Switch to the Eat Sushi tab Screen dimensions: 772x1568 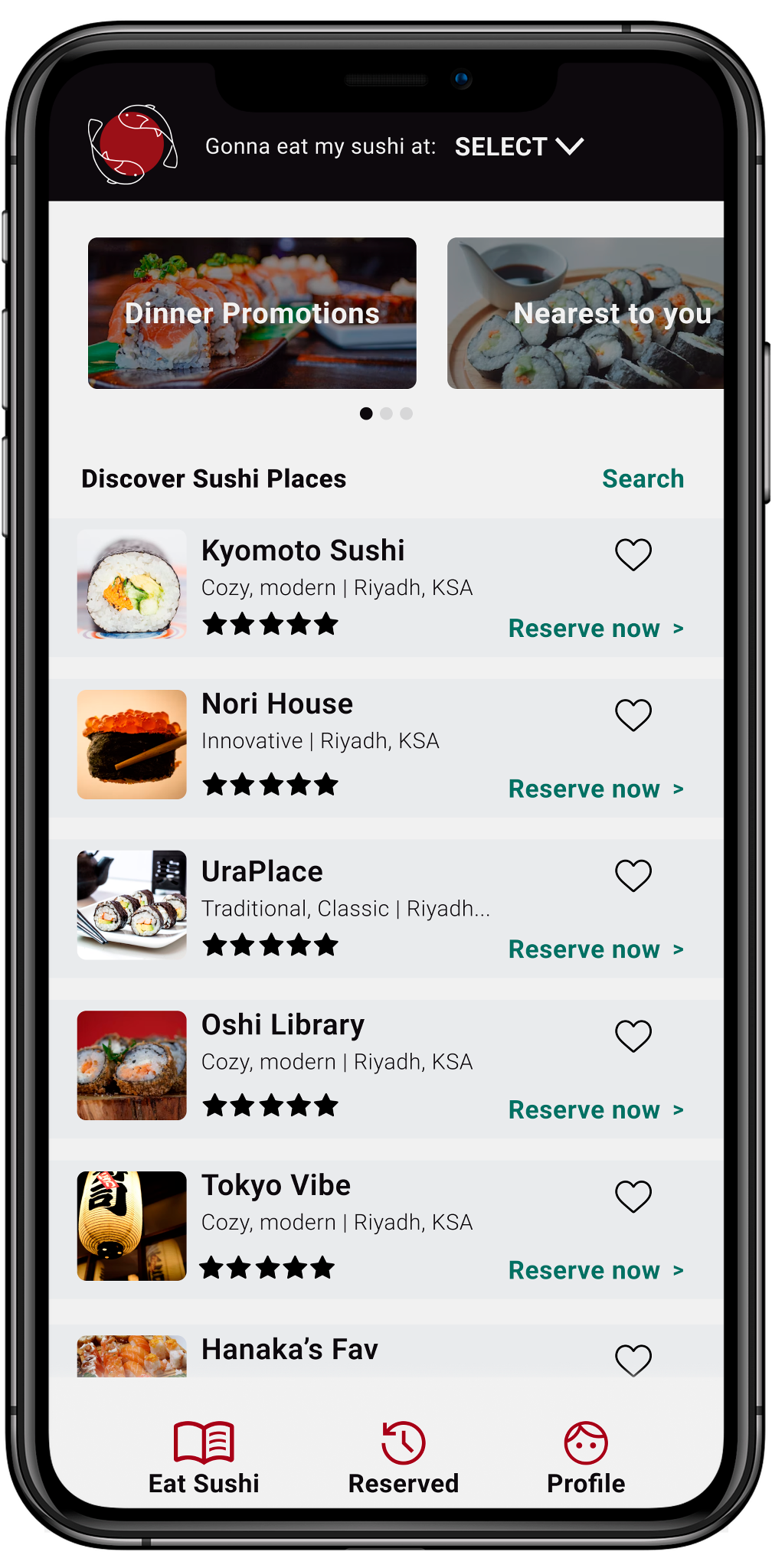204,1459
